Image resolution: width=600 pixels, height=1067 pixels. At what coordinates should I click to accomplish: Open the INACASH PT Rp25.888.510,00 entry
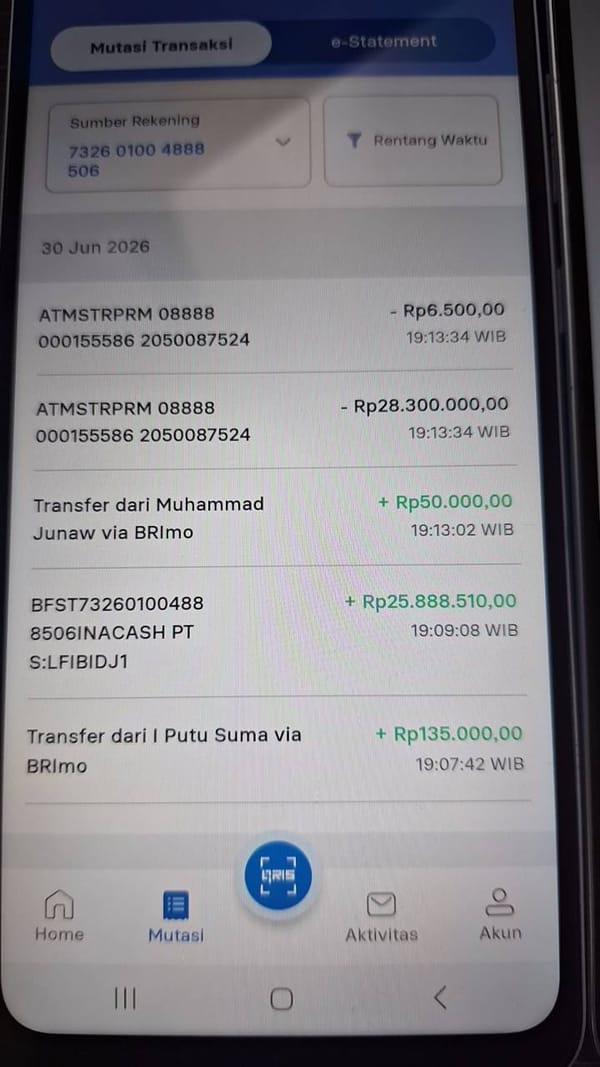point(273,631)
